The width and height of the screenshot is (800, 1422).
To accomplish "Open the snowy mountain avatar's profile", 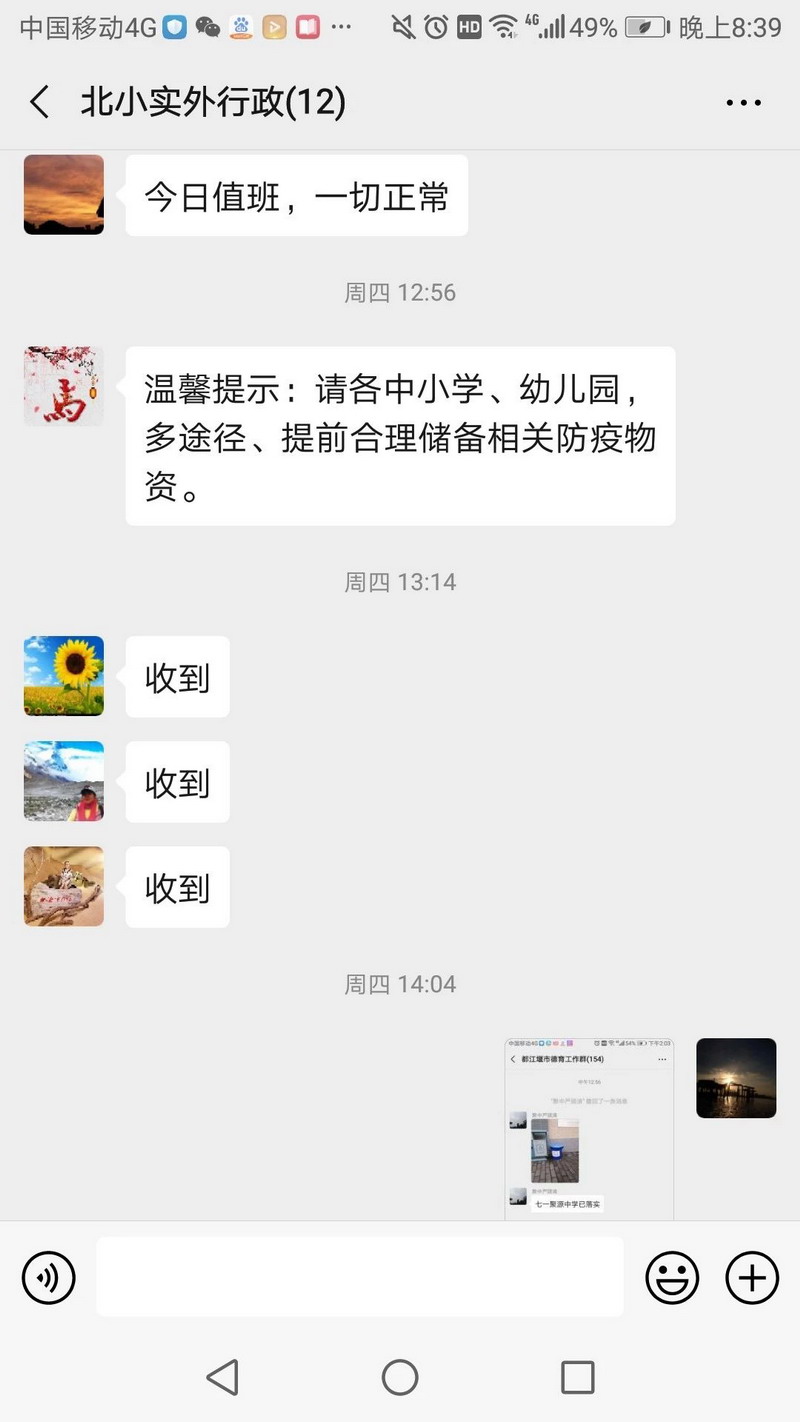I will coord(64,781).
